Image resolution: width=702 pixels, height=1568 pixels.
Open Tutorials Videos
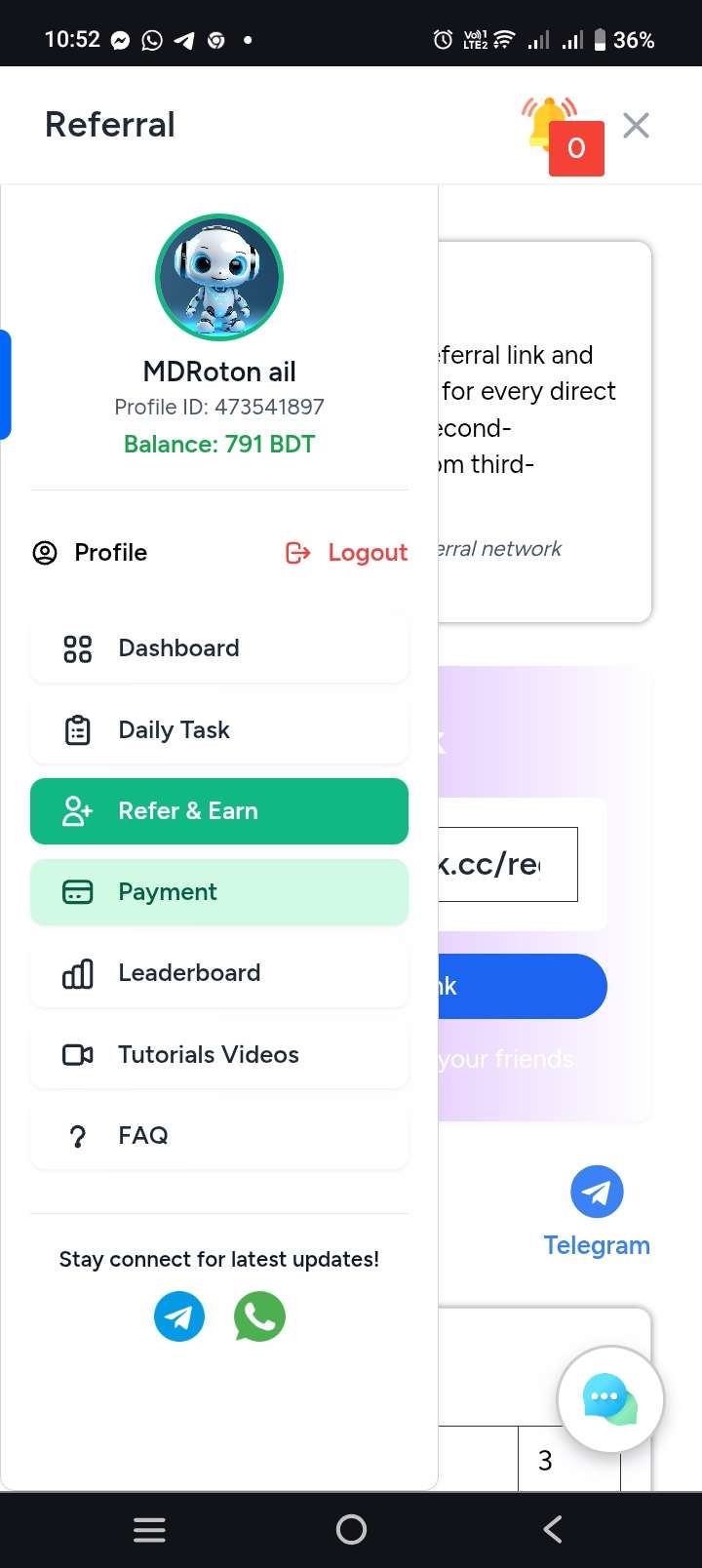point(219,1055)
